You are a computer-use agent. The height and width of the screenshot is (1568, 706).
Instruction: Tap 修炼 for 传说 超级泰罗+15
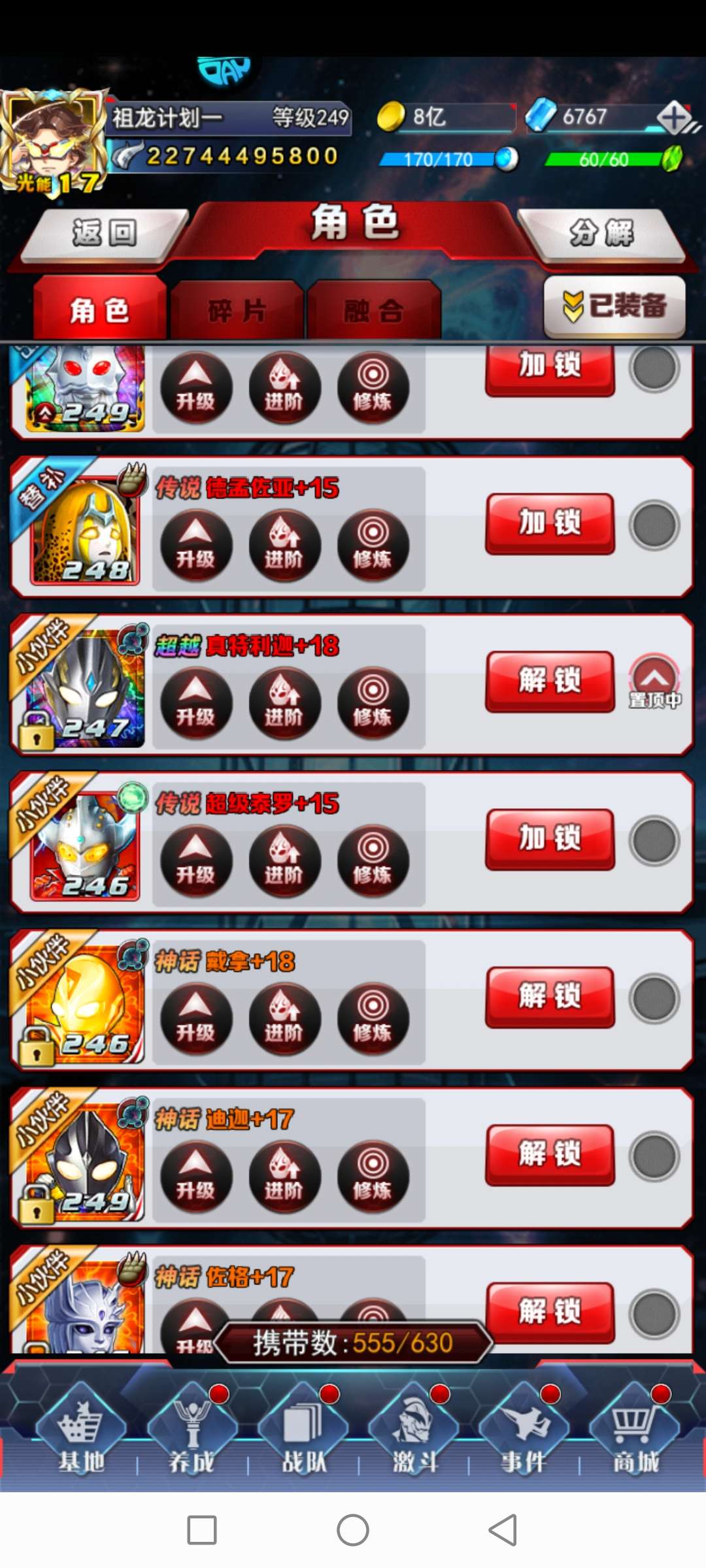[x=373, y=861]
